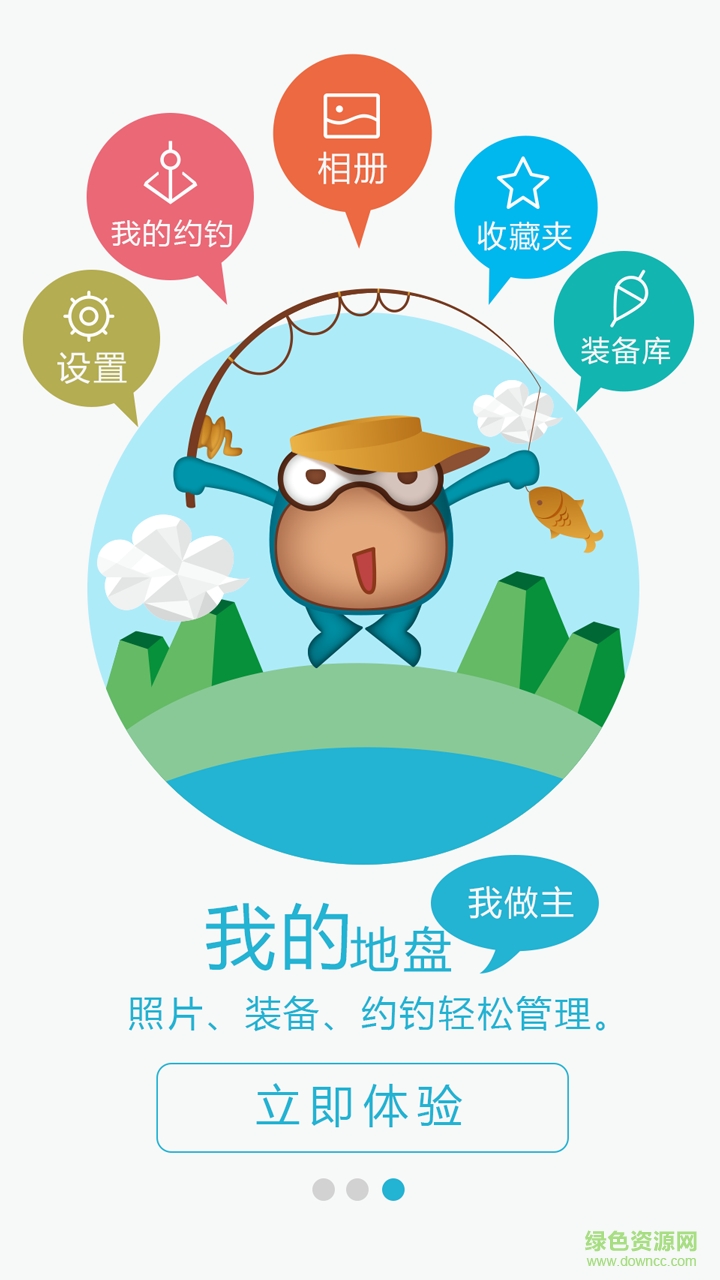Tap the 我的约钓 label text
The width and height of the screenshot is (720, 1280).
(172, 230)
